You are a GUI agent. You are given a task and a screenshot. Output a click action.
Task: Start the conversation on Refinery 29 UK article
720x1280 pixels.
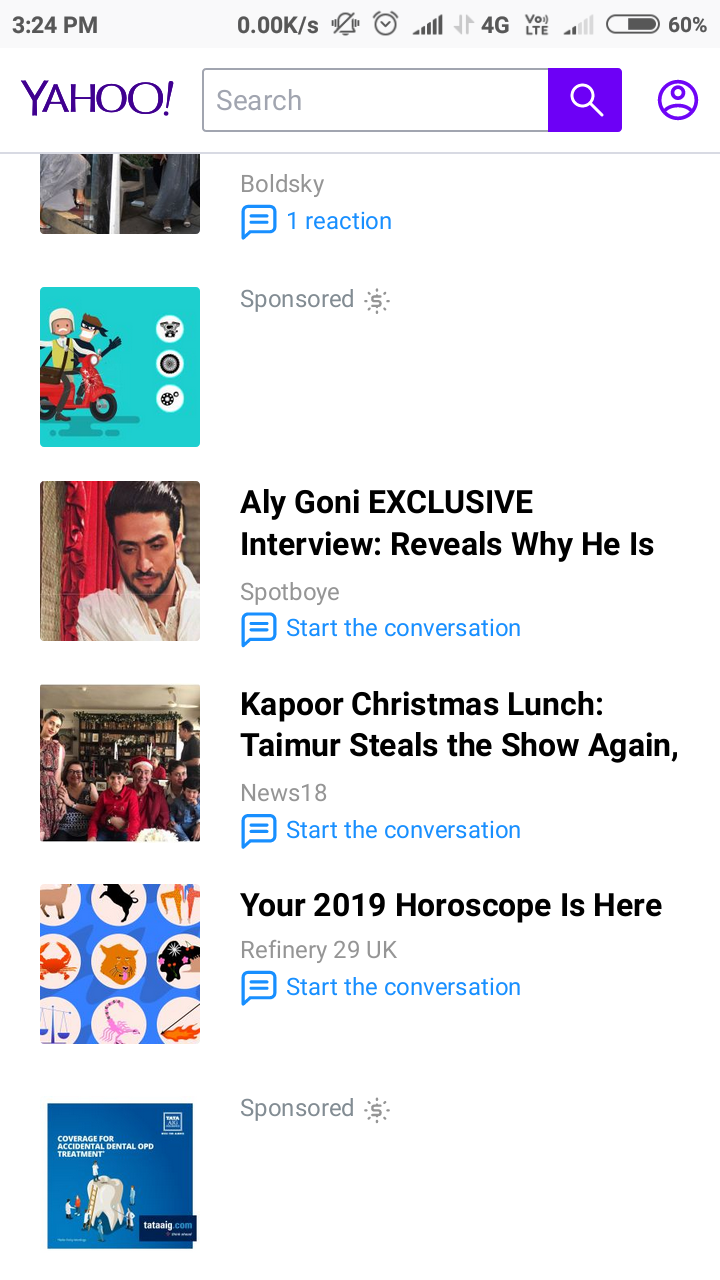(x=402, y=987)
